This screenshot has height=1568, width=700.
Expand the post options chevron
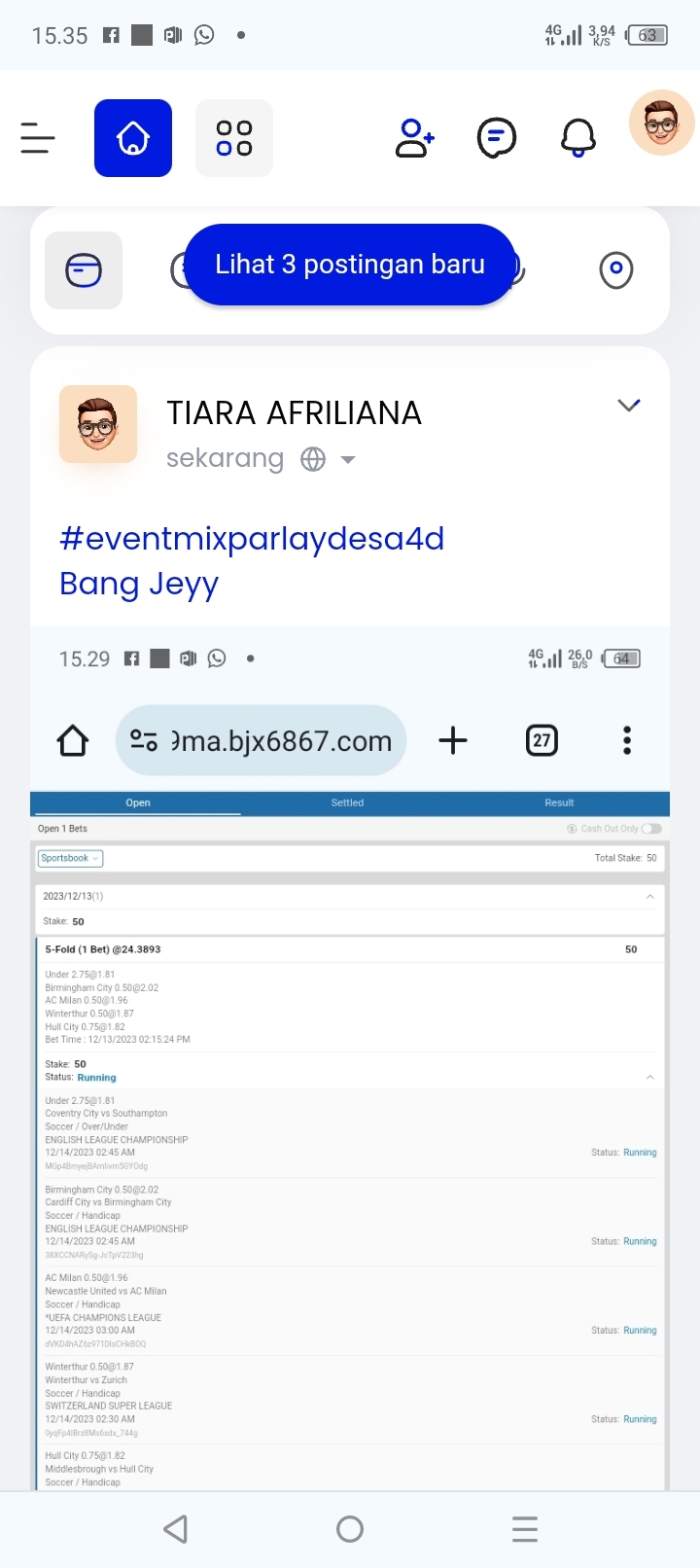click(629, 405)
